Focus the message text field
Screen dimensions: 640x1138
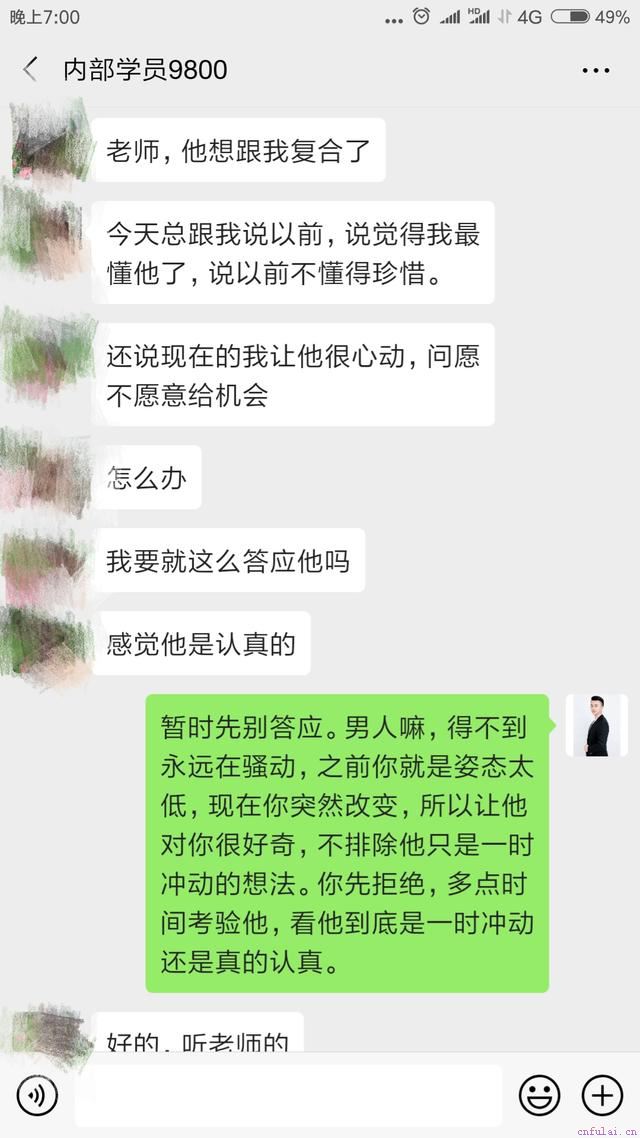click(x=288, y=1096)
